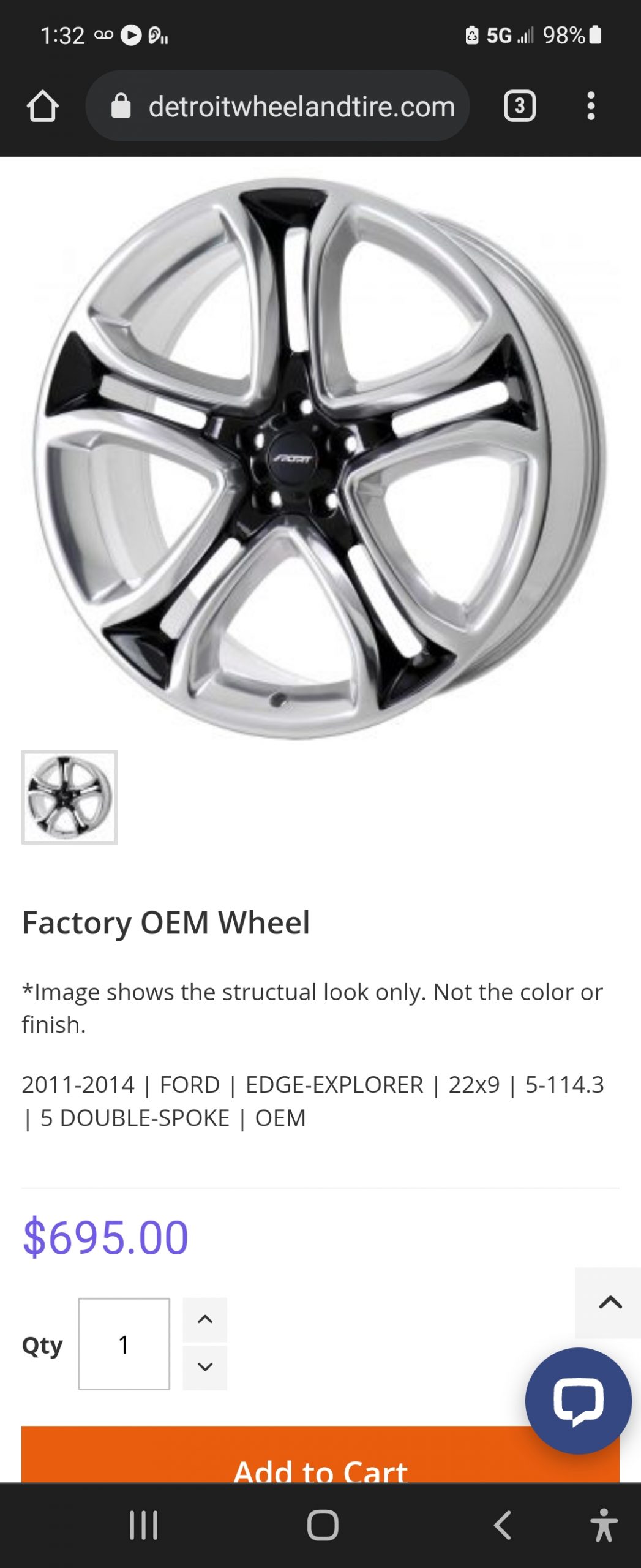Select the wheel thumbnail image
This screenshot has height=1568, width=641.
tap(69, 797)
